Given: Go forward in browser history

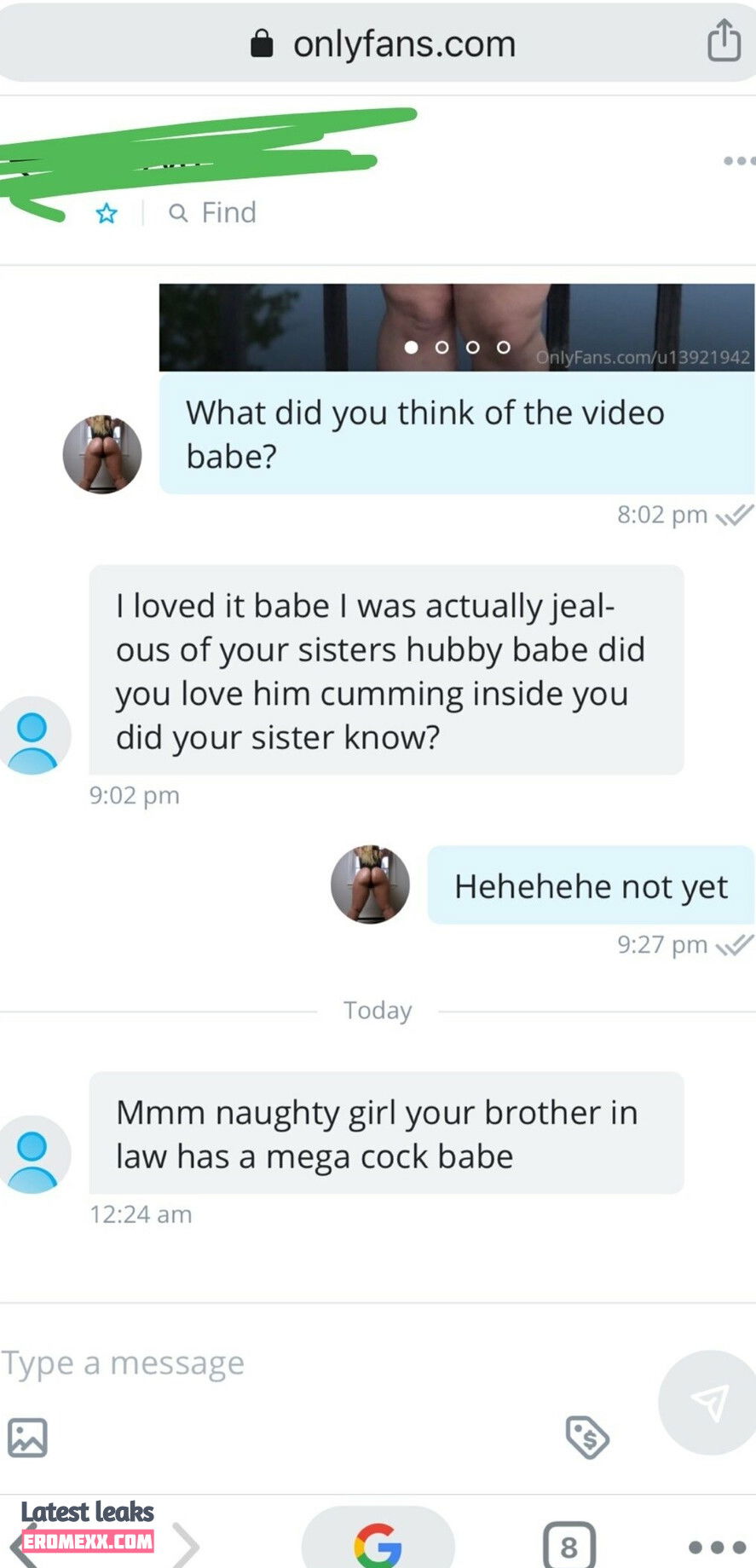Looking at the screenshot, I should [186, 1544].
